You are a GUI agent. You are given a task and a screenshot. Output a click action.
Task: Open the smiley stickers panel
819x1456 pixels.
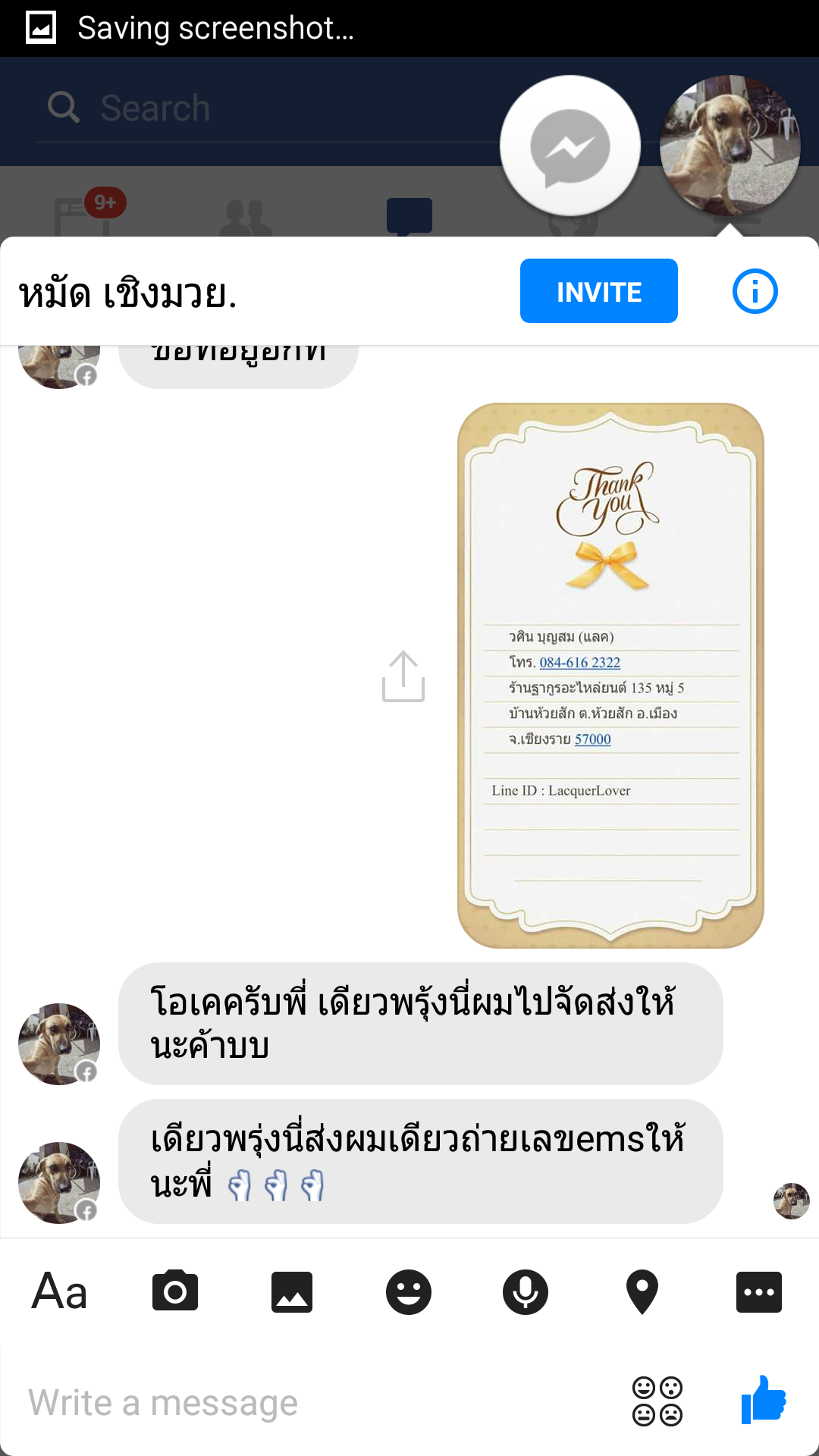pos(409,1291)
